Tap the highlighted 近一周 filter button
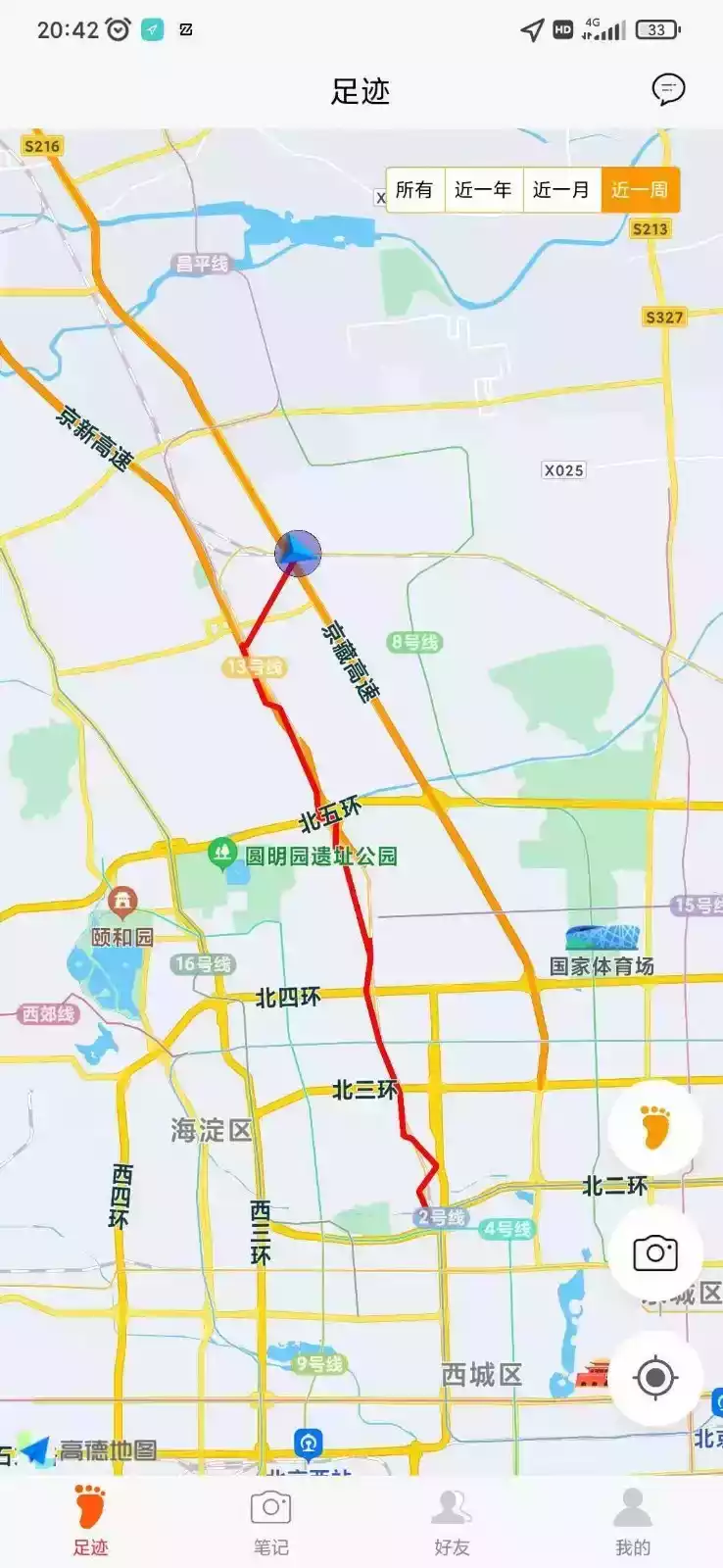 [x=639, y=190]
